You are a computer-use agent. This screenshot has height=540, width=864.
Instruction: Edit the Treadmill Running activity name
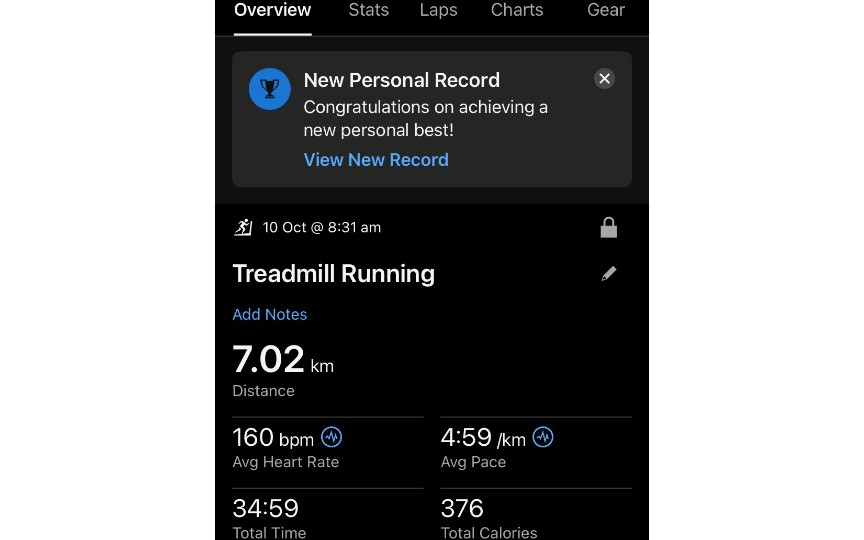(x=608, y=274)
